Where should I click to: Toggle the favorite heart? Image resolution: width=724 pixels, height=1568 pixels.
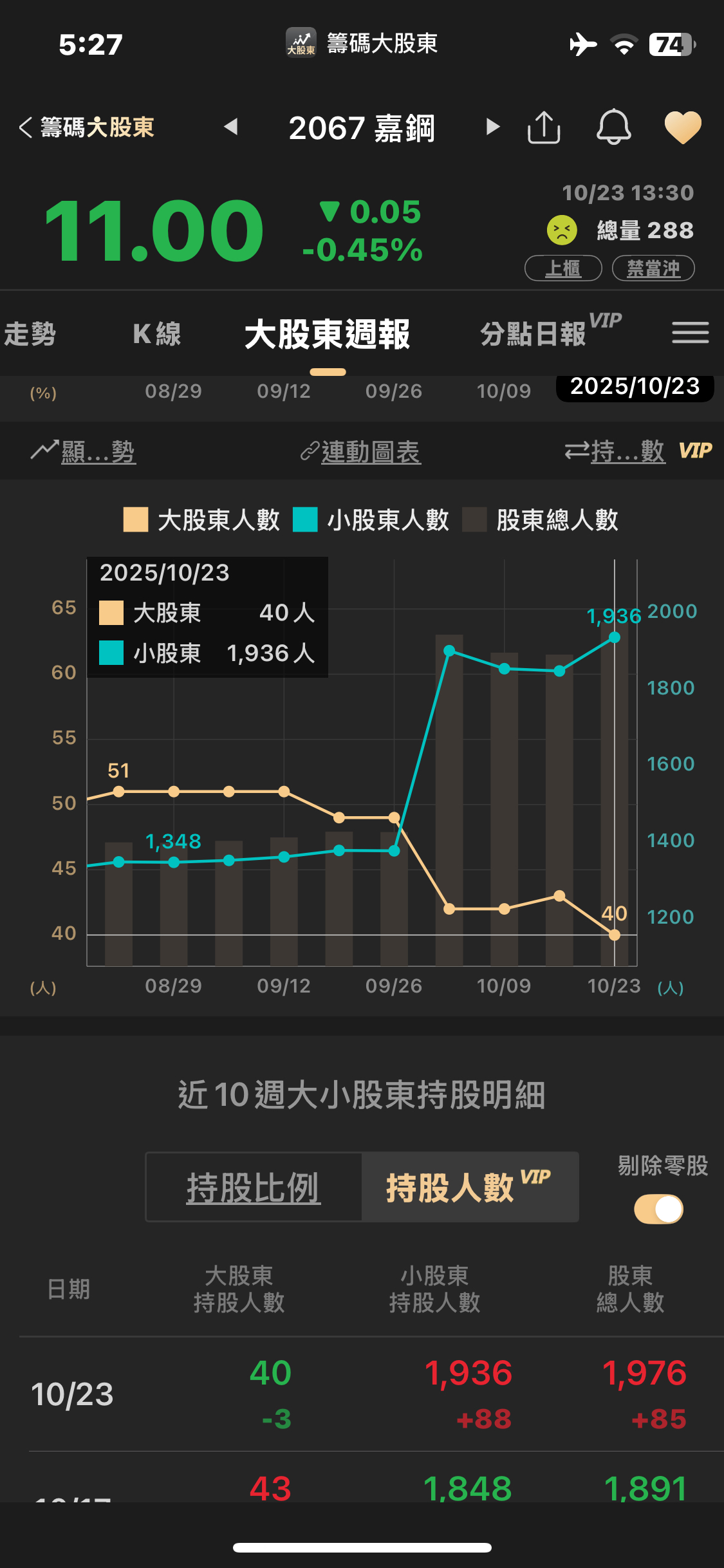tap(683, 127)
